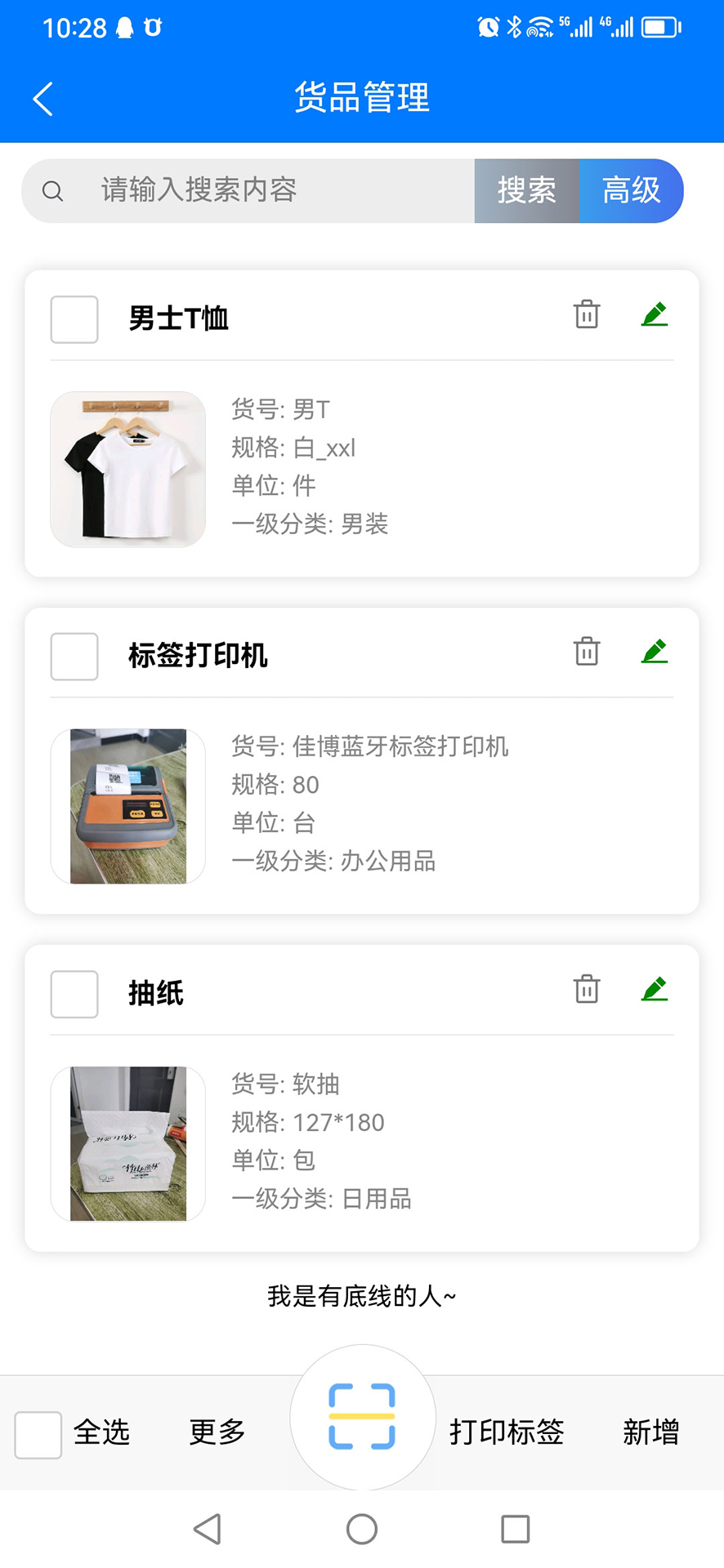Tap the back arrow on the 货品管理 title bar
This screenshot has height=1568, width=724.
point(42,97)
